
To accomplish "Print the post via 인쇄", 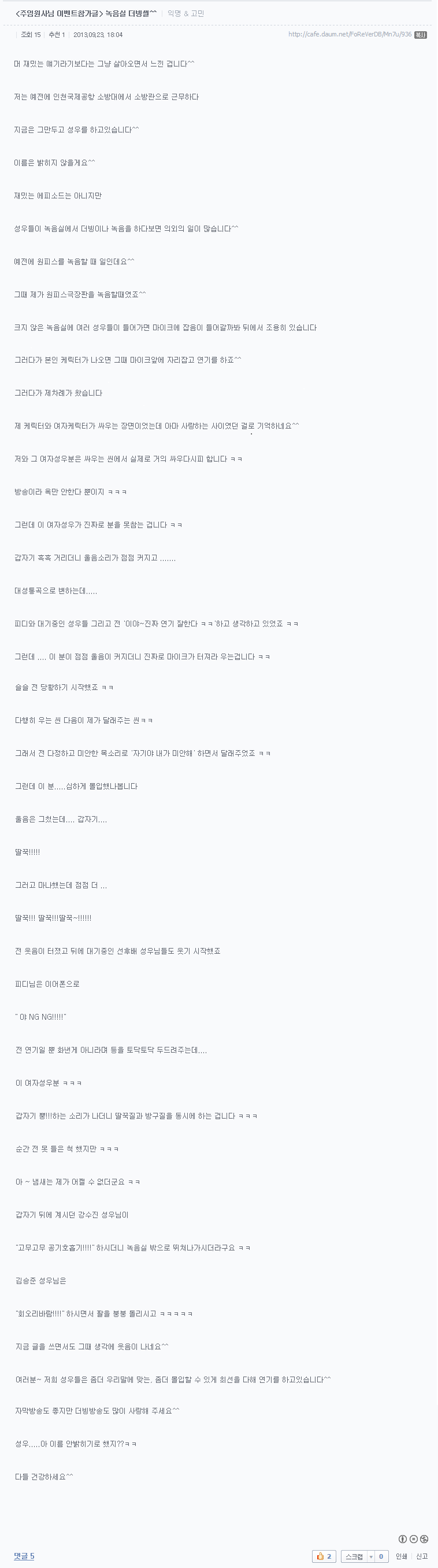I will point(402,1556).
